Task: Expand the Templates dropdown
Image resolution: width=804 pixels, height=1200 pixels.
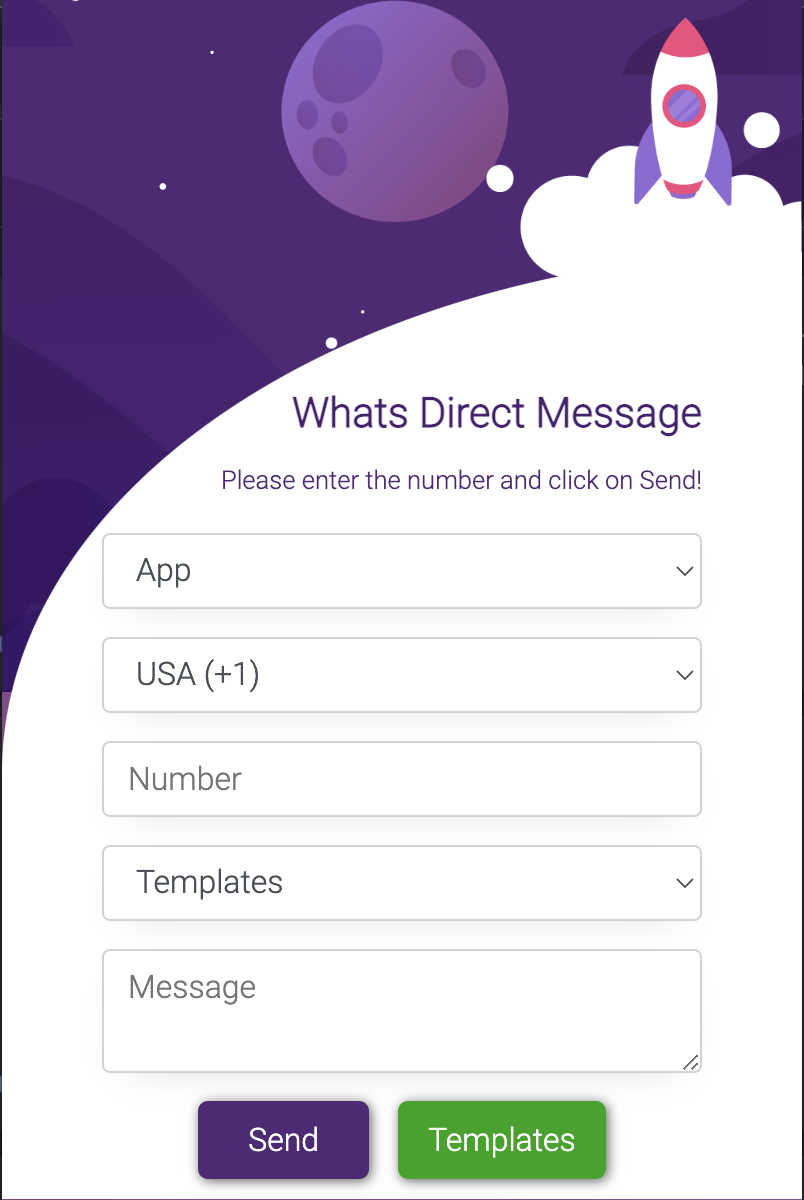Action: point(401,883)
